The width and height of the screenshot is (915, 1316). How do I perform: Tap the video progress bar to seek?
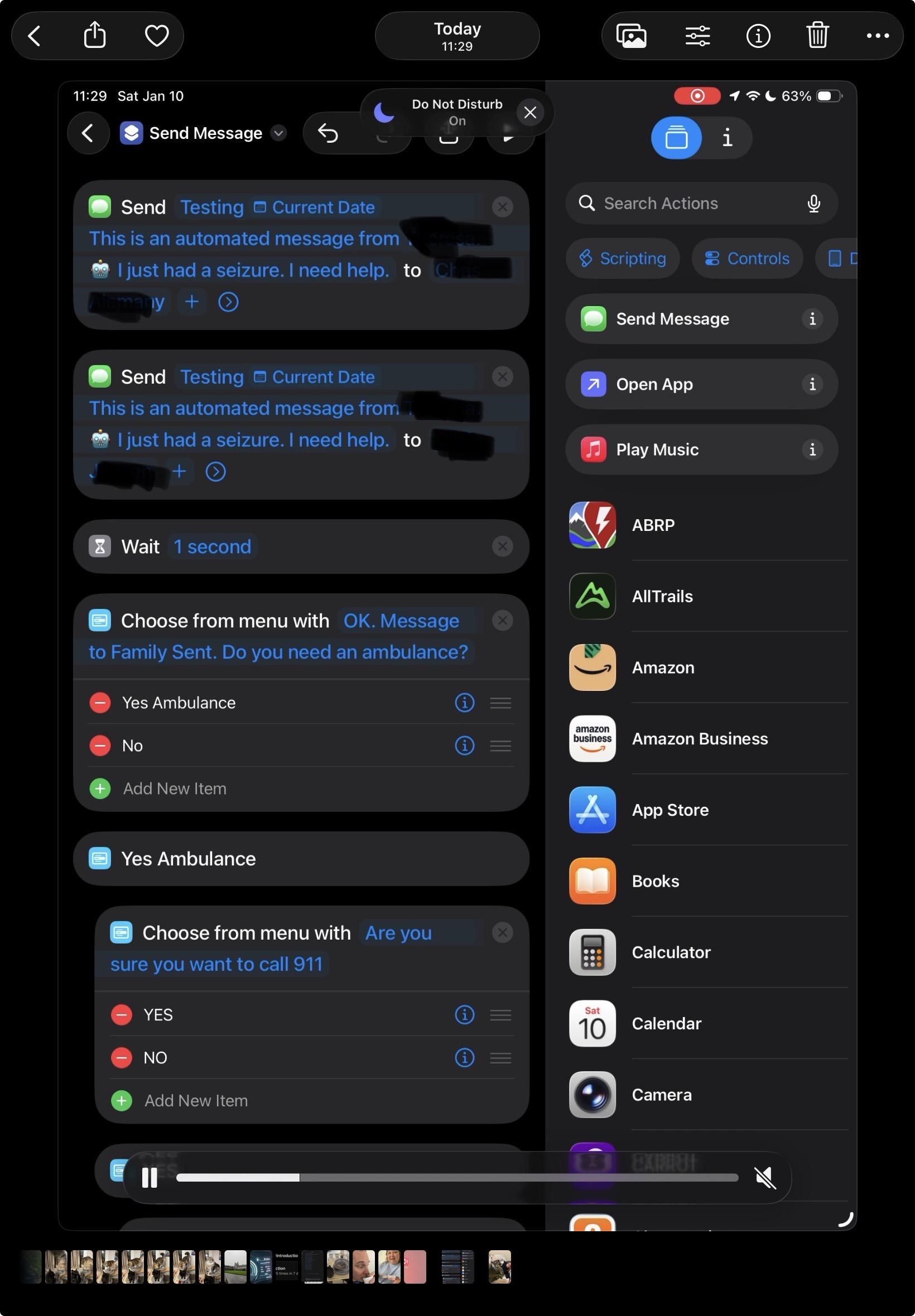[x=457, y=1178]
